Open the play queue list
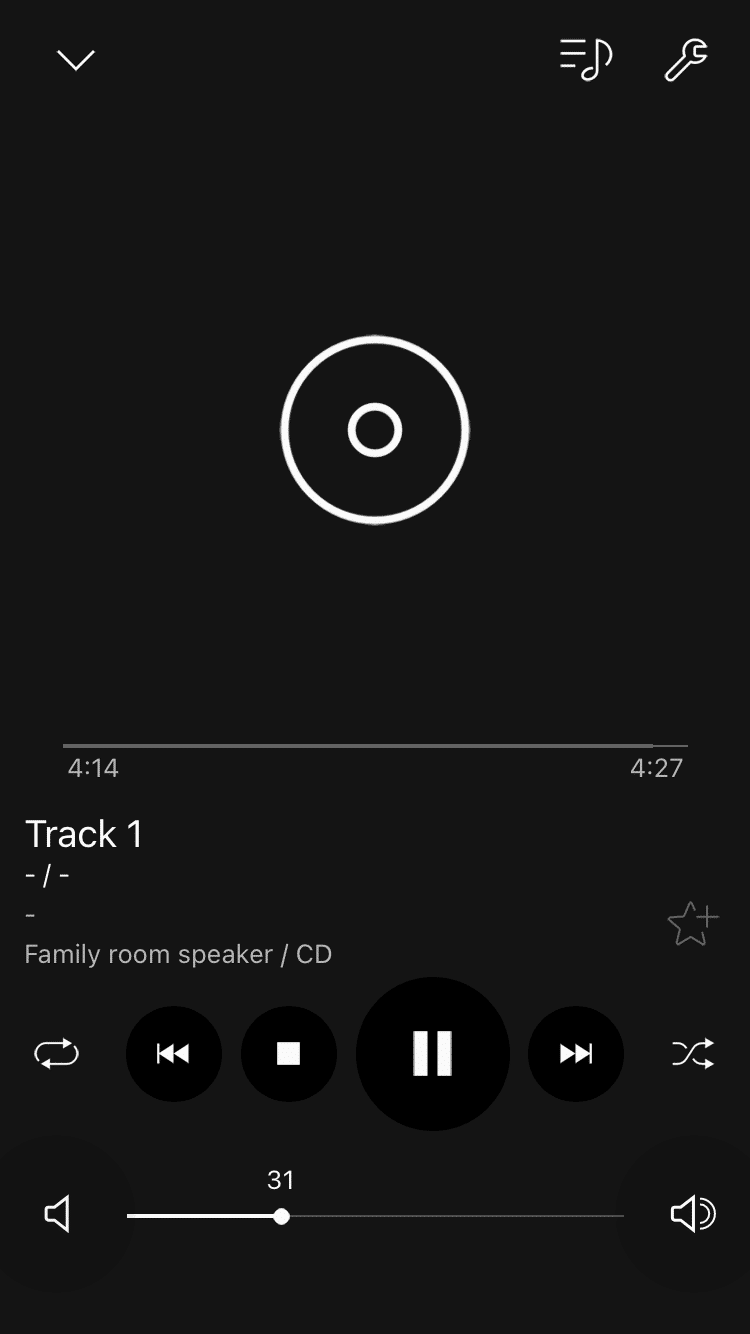This screenshot has width=750, height=1334. click(586, 59)
